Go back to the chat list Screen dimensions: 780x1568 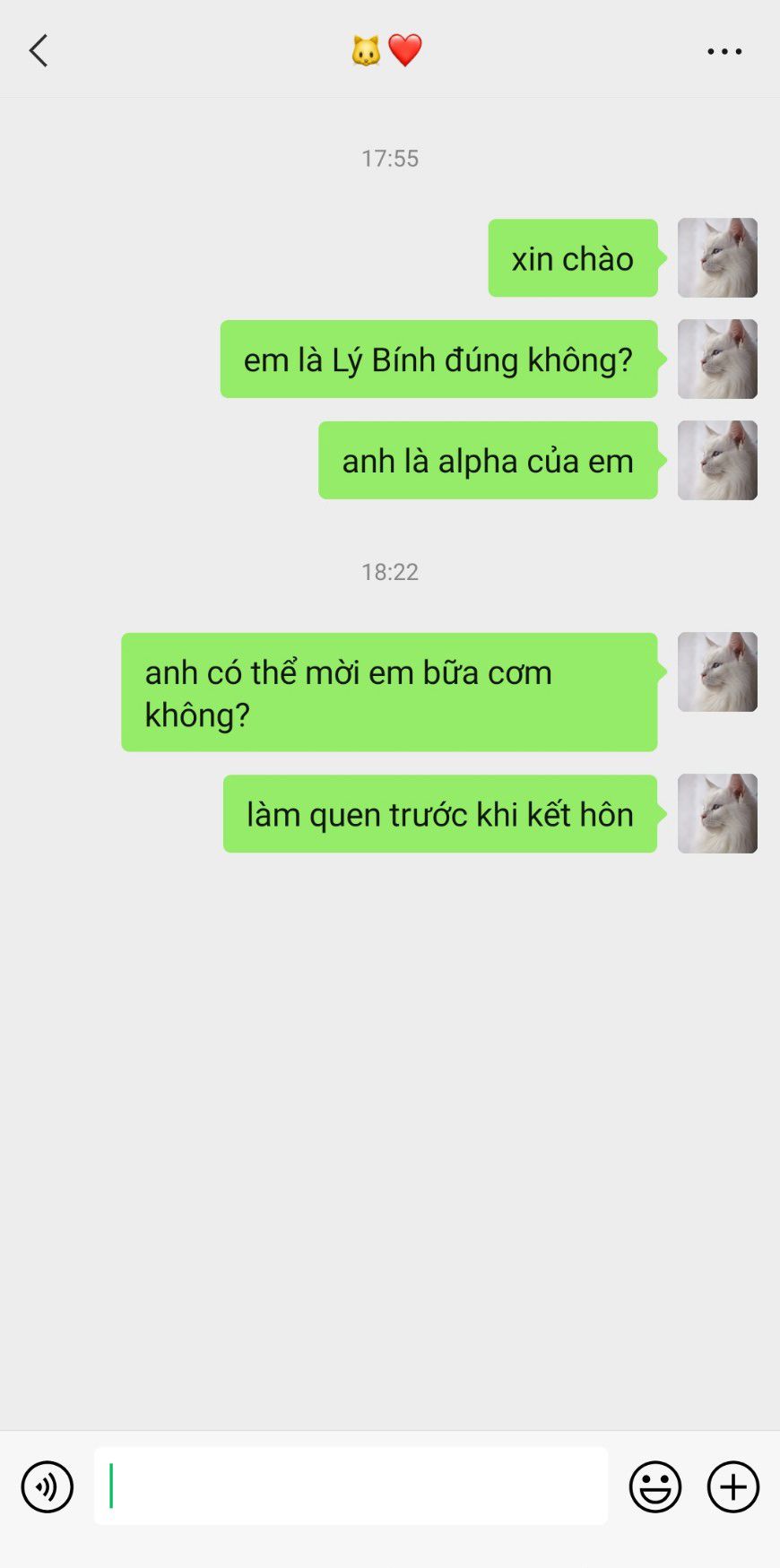(x=39, y=51)
